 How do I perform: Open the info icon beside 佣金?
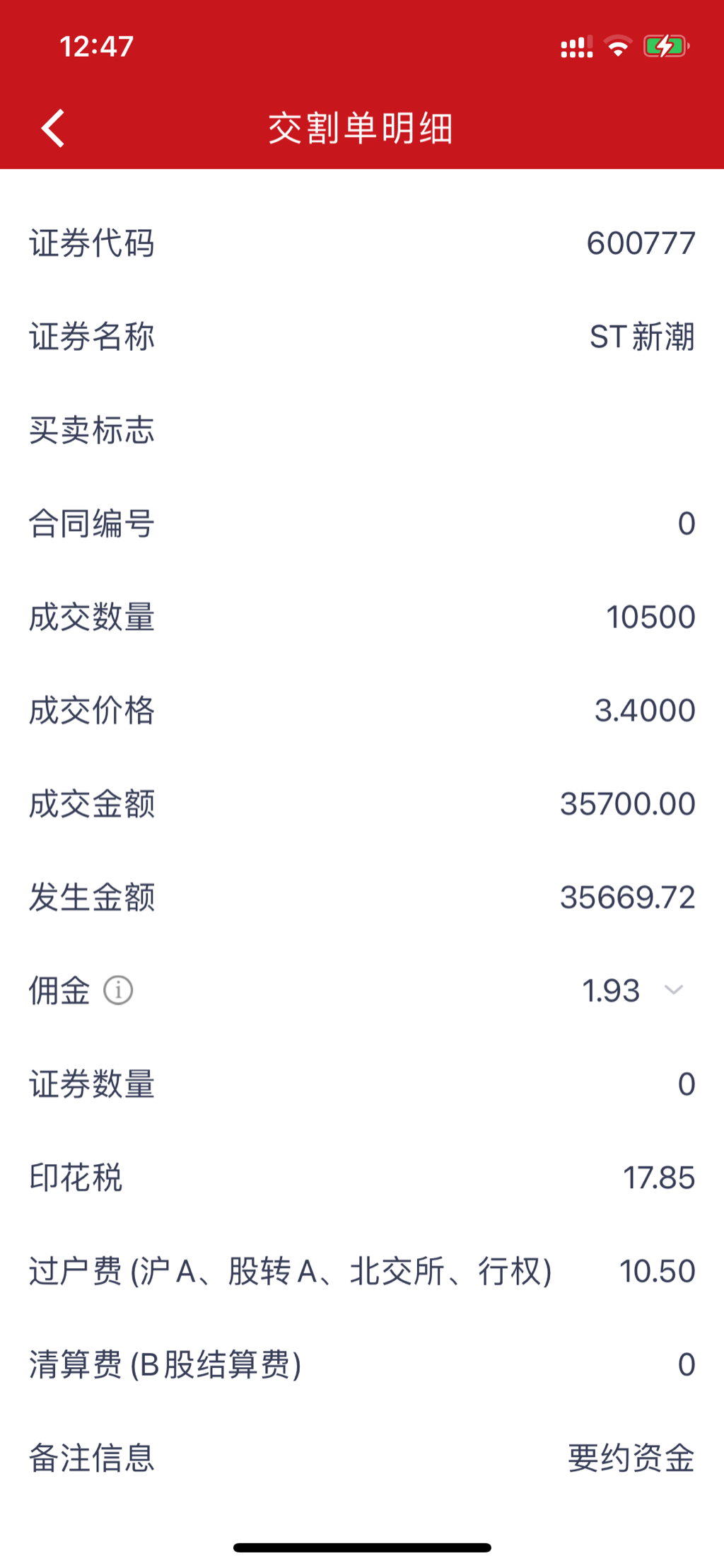click(118, 990)
